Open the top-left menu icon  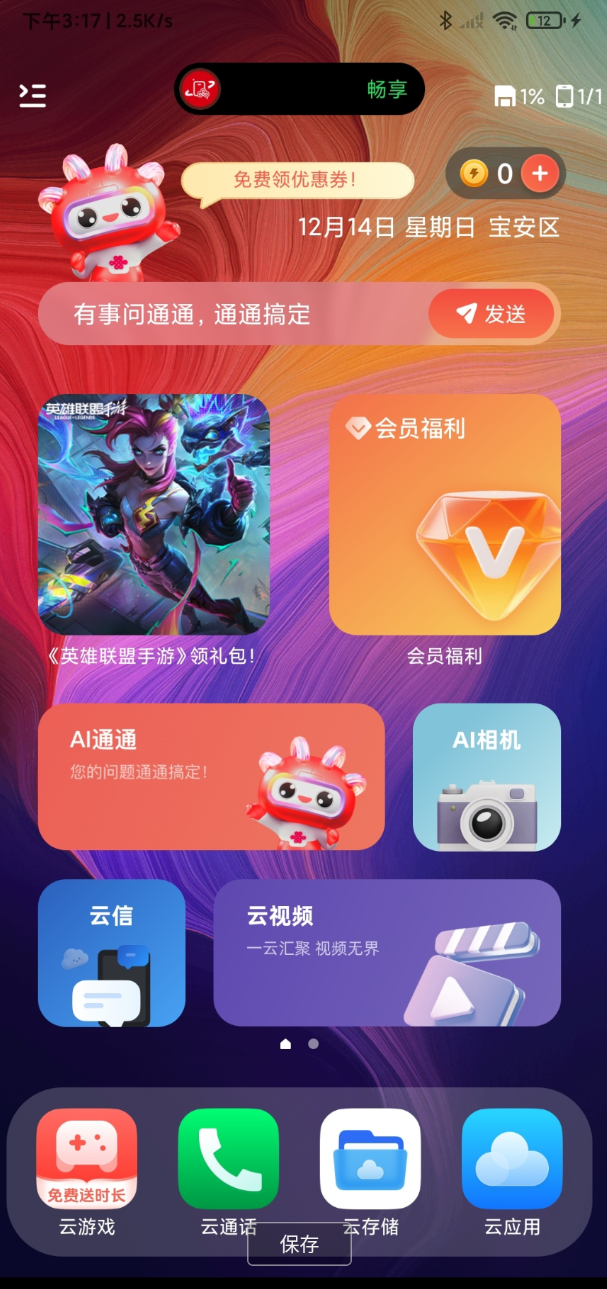pyautogui.click(x=33, y=95)
